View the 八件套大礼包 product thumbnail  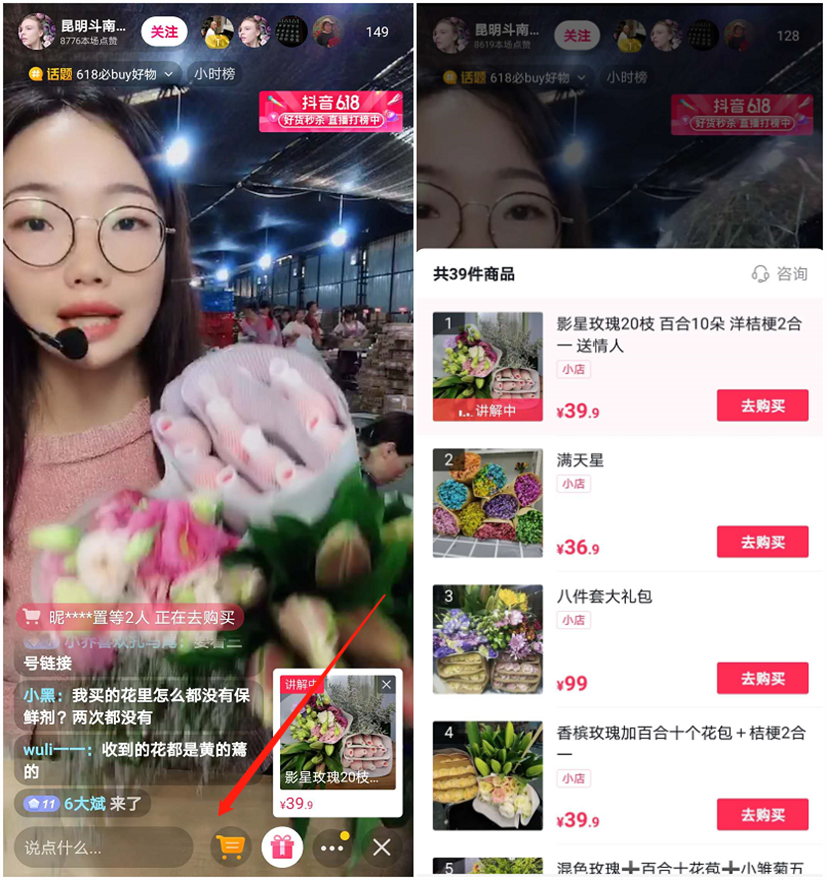tap(488, 639)
